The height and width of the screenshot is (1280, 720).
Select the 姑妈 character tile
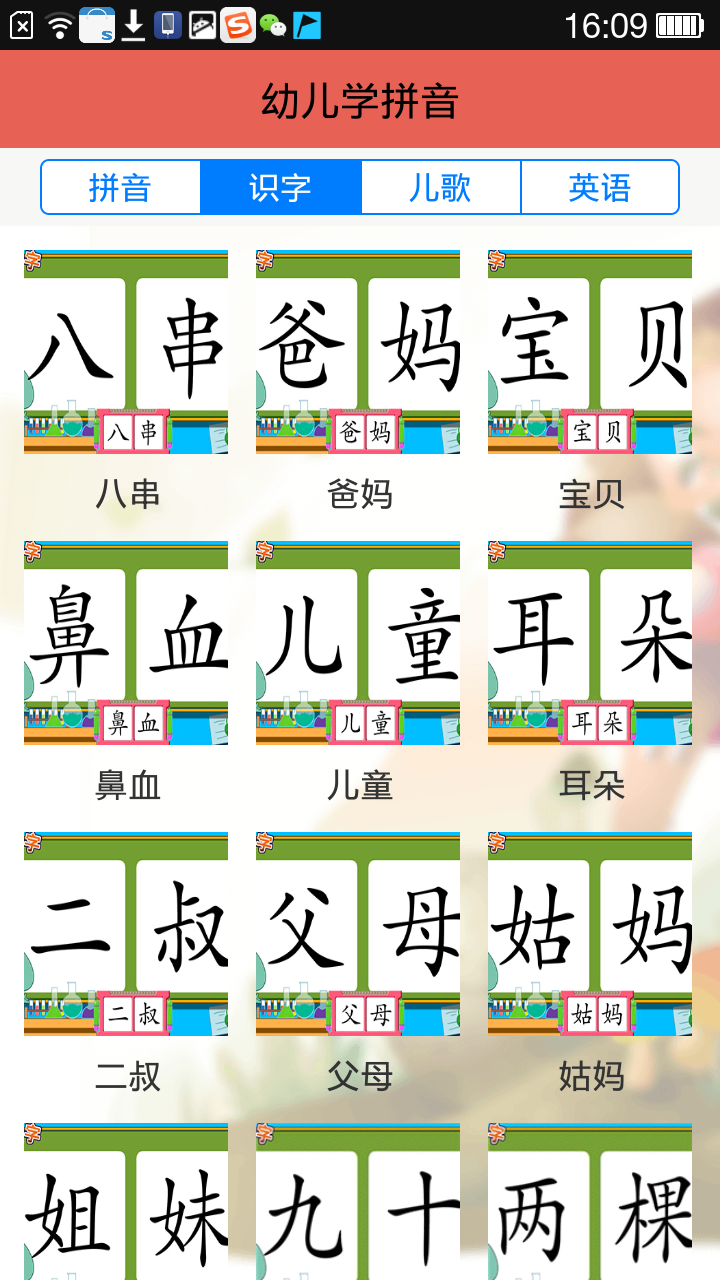click(590, 934)
